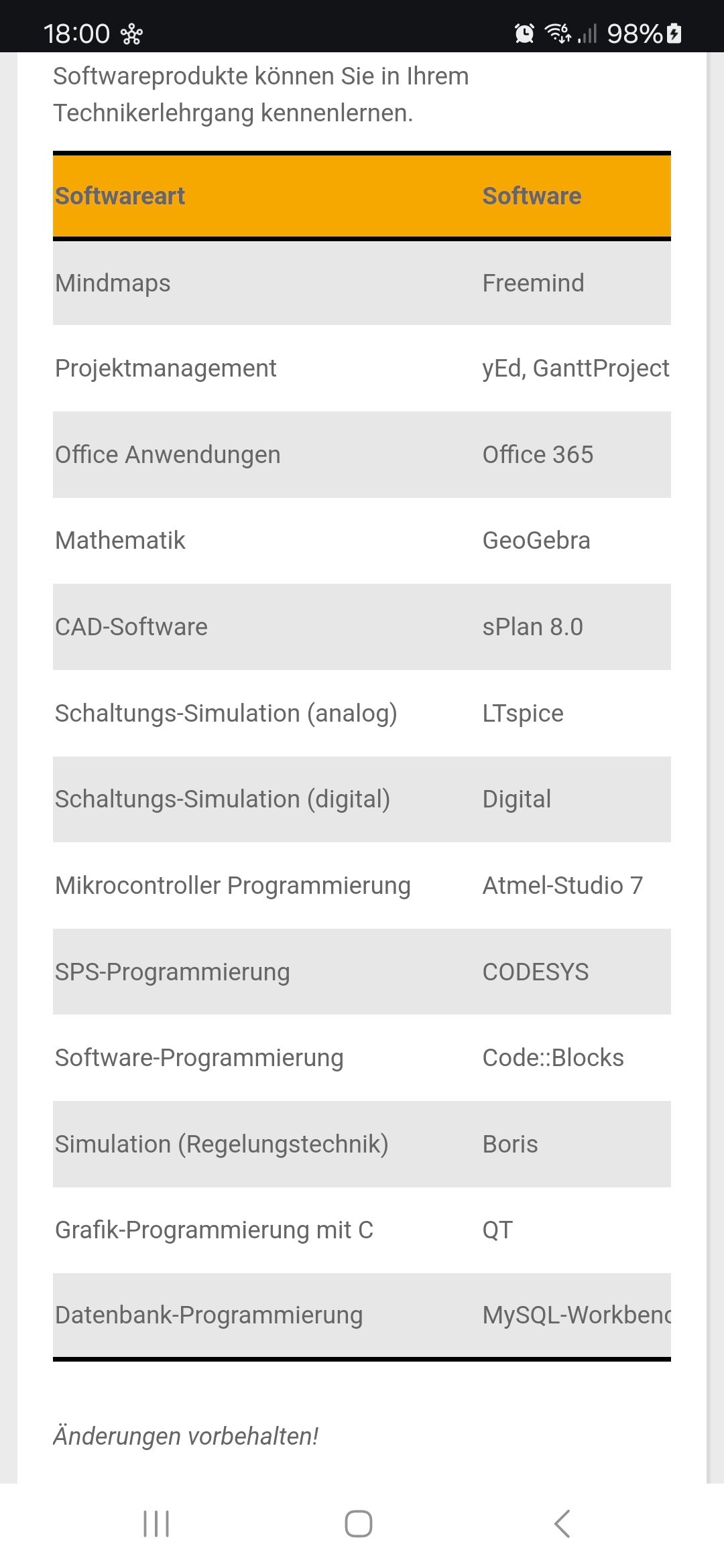Go back with the navigation bar arrow
724x1568 pixels.
[x=562, y=1524]
